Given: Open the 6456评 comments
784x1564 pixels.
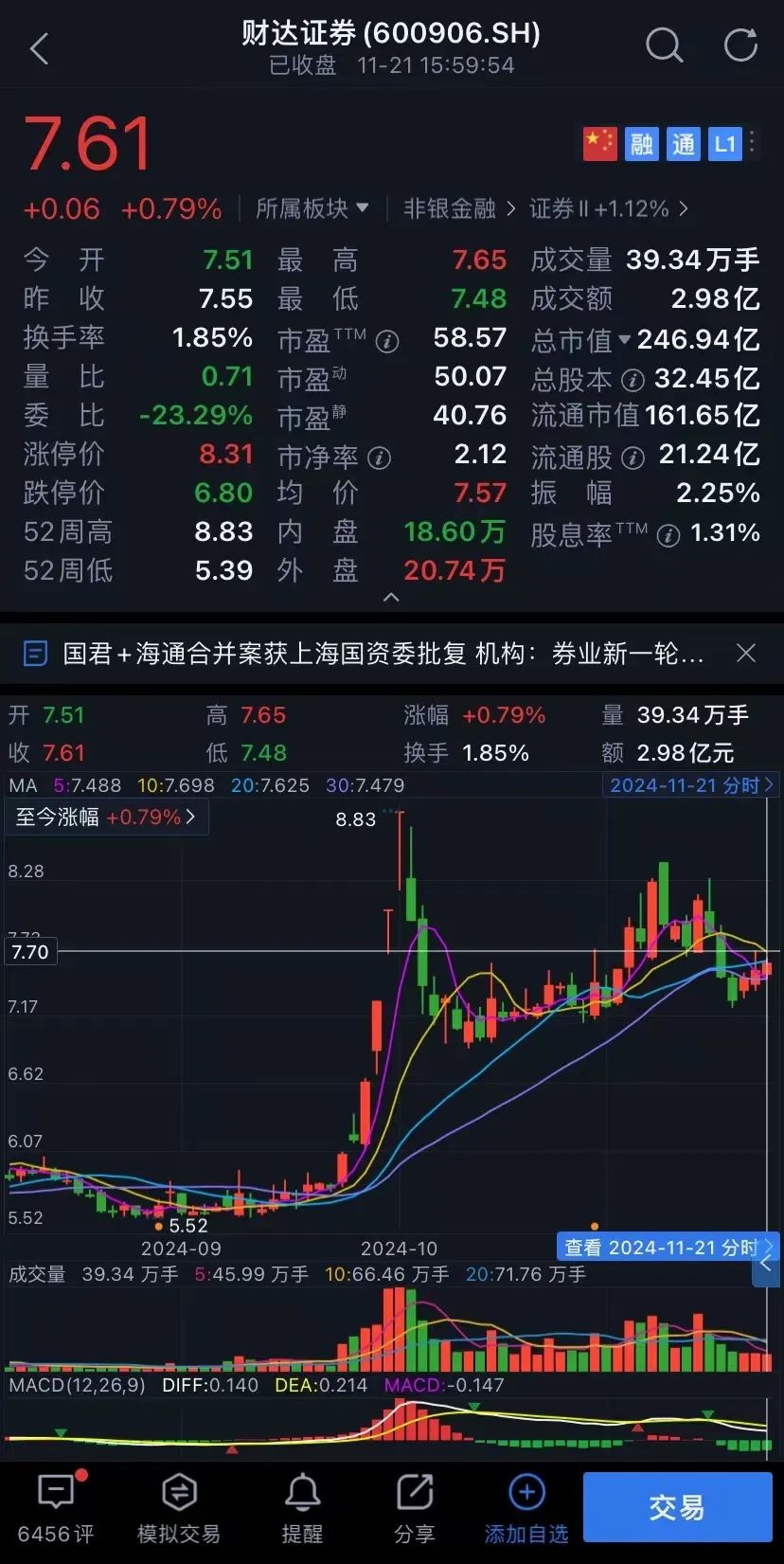Looking at the screenshot, I should pos(56,1507).
